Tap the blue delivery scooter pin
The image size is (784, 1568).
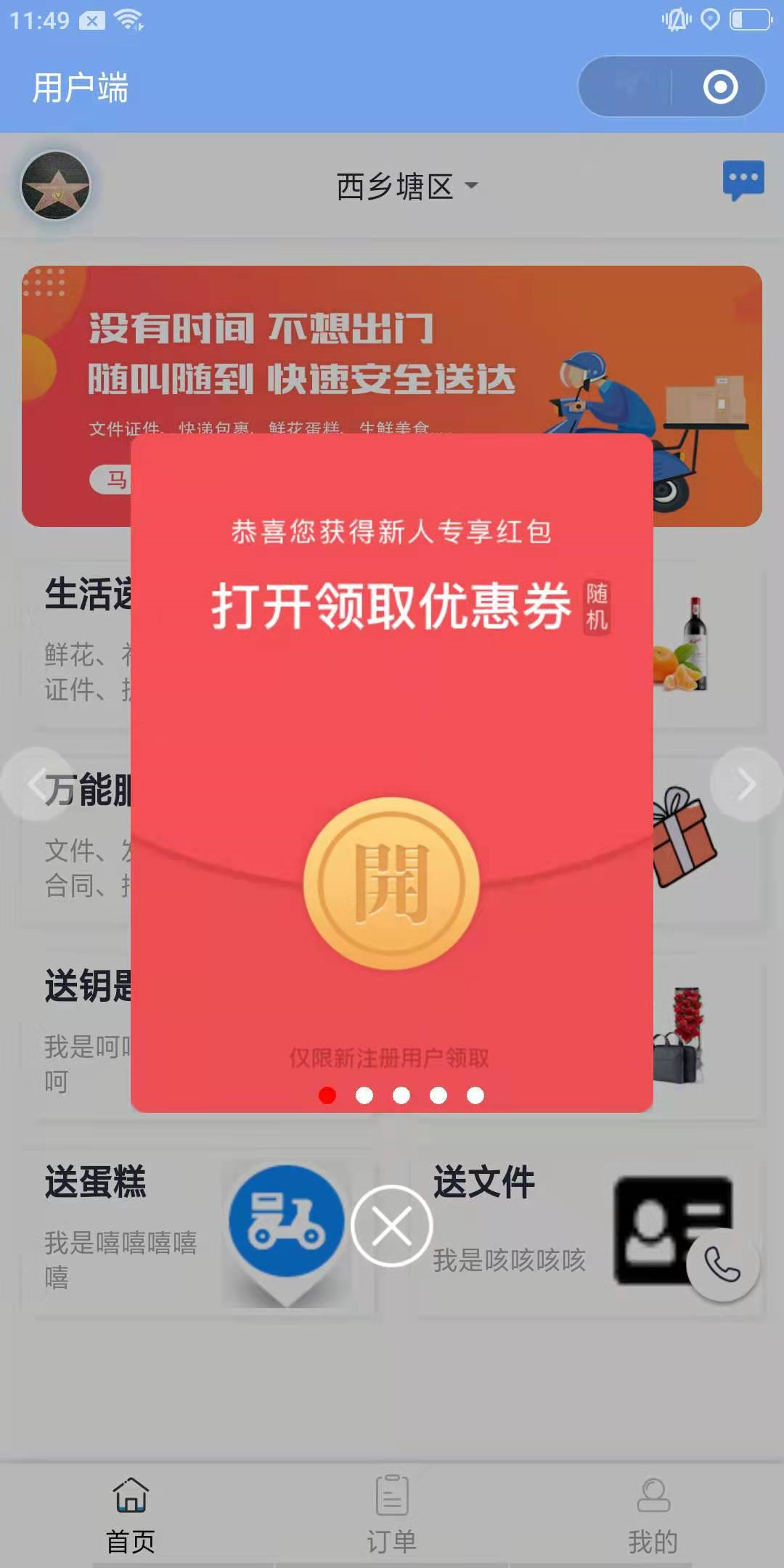pyautogui.click(x=286, y=1223)
